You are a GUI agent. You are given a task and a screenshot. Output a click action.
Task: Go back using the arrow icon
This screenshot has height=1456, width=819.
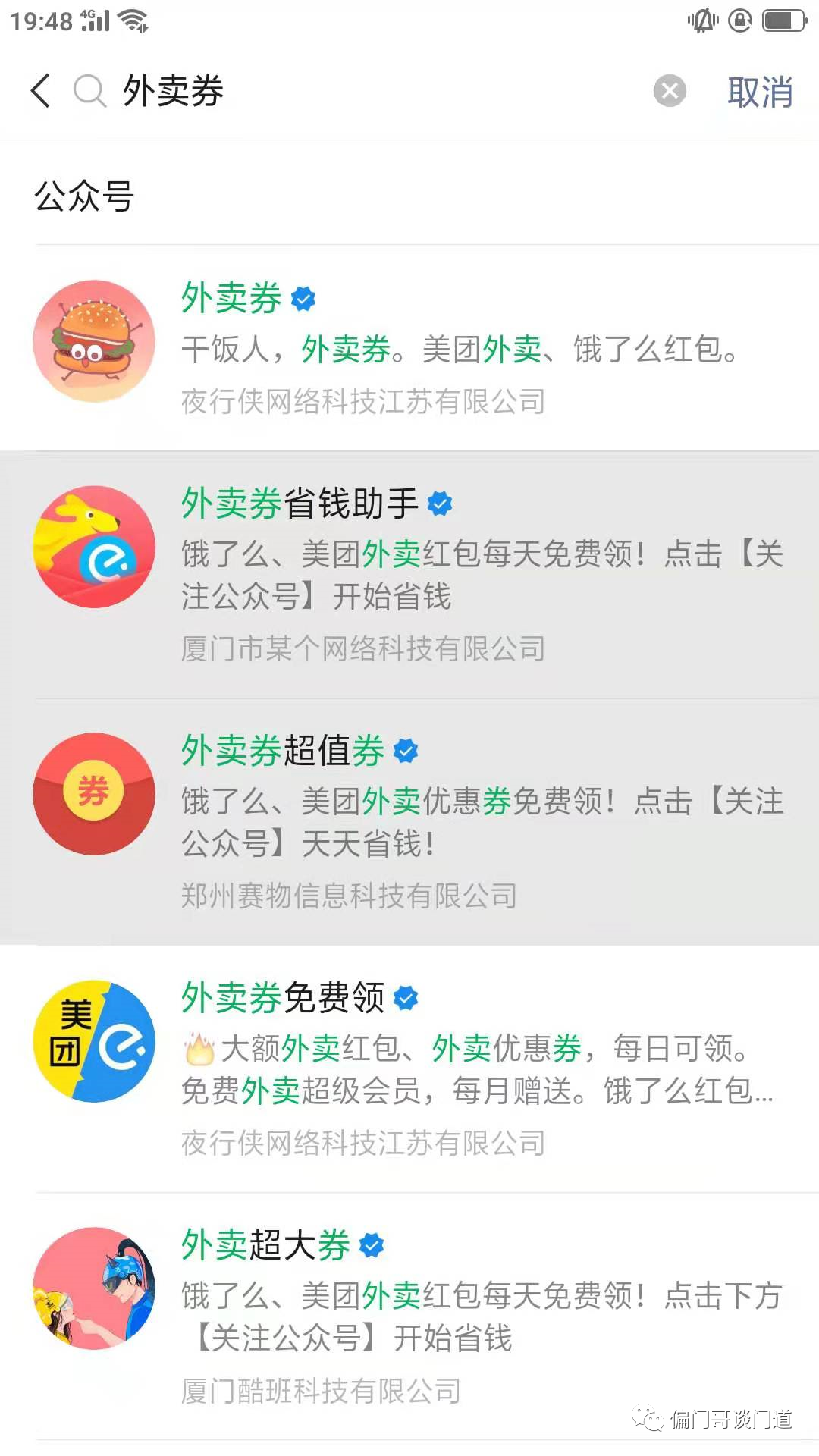(41, 91)
